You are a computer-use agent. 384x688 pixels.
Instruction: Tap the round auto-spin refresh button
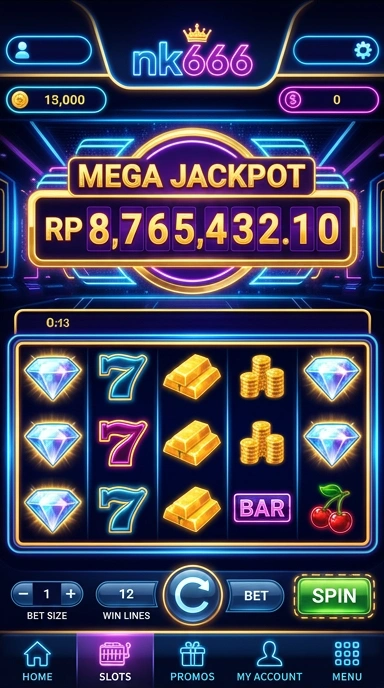pyautogui.click(x=192, y=595)
